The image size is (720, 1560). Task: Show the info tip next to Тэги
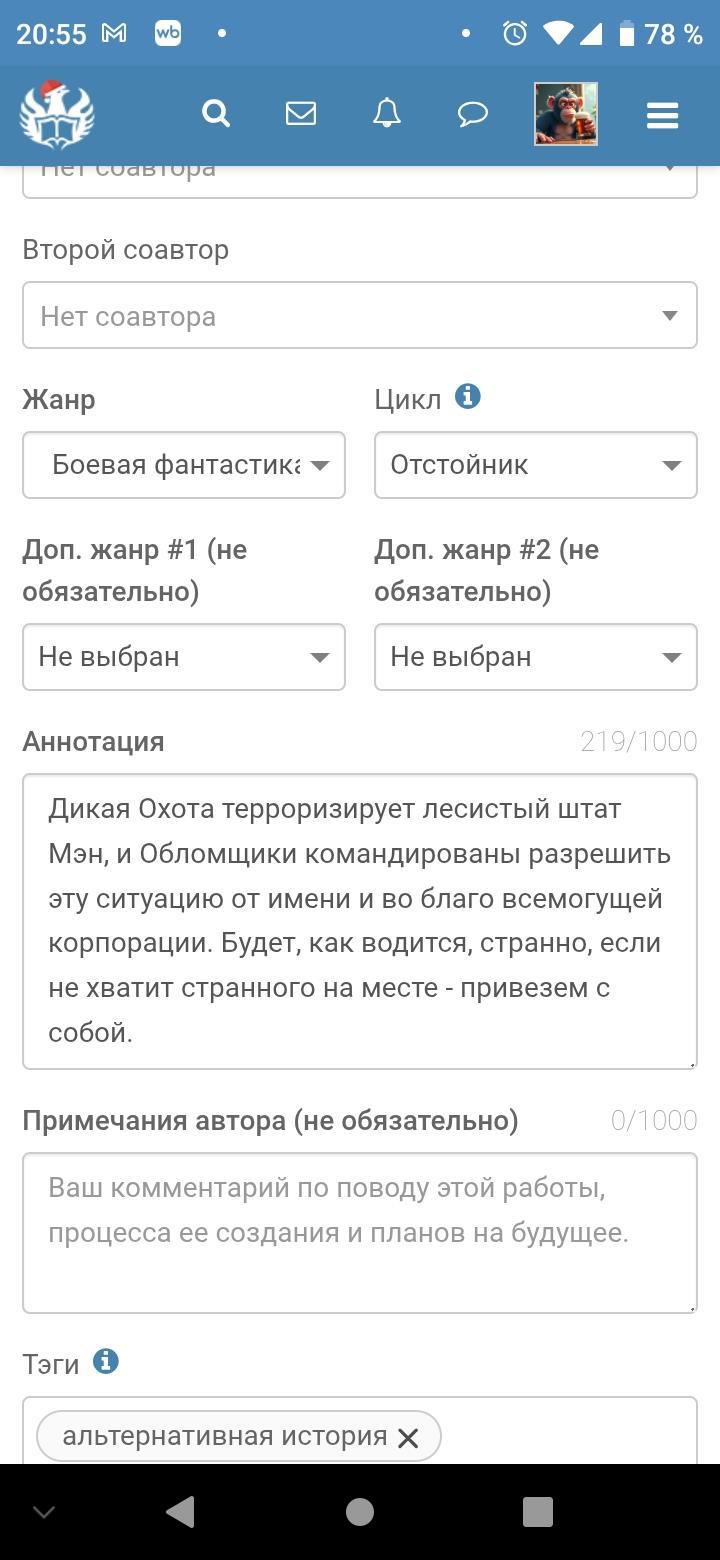click(105, 1362)
